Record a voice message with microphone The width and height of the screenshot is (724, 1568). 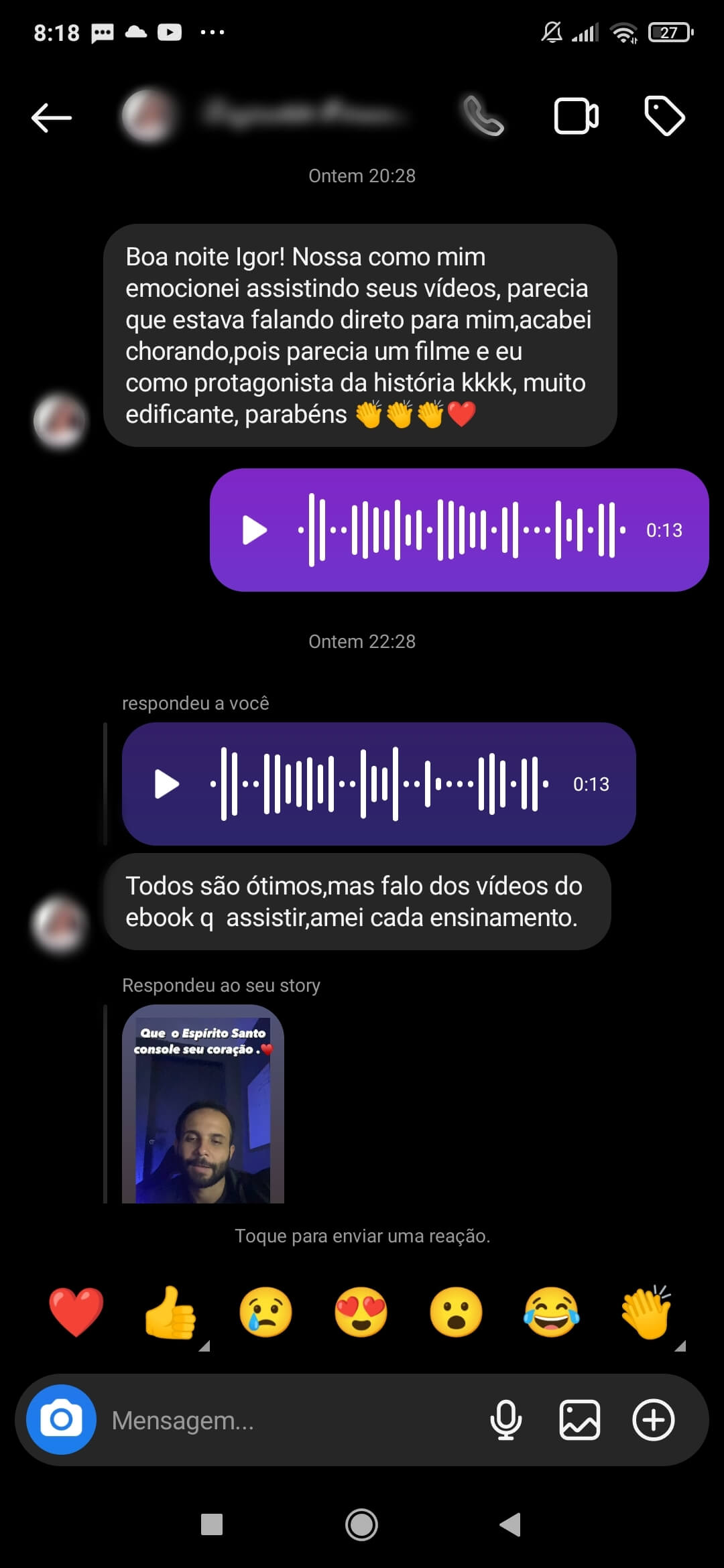[x=506, y=1419]
